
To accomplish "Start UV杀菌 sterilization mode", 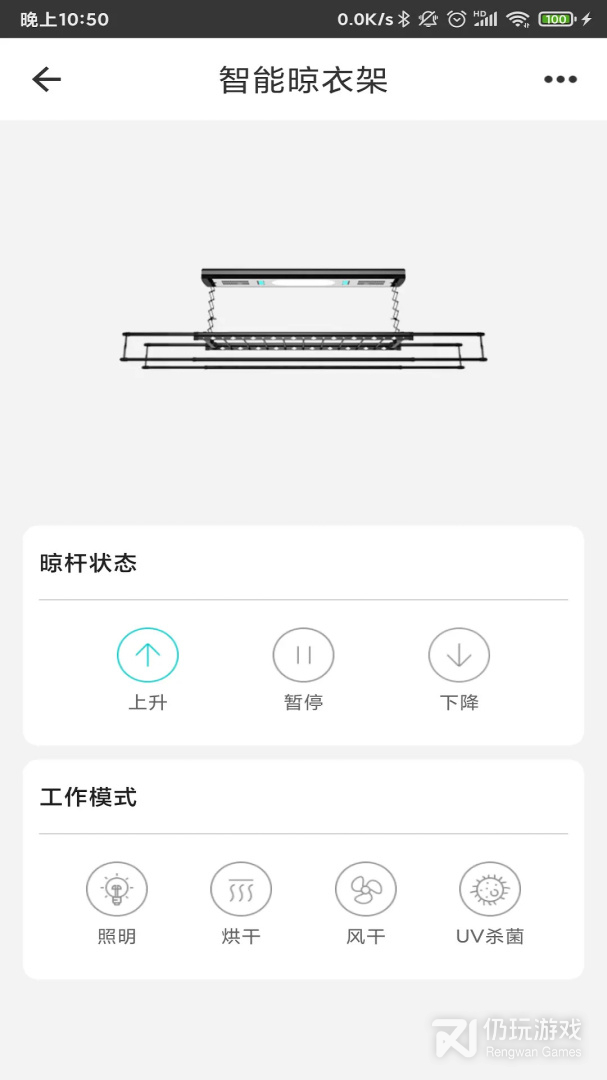I will [490, 889].
